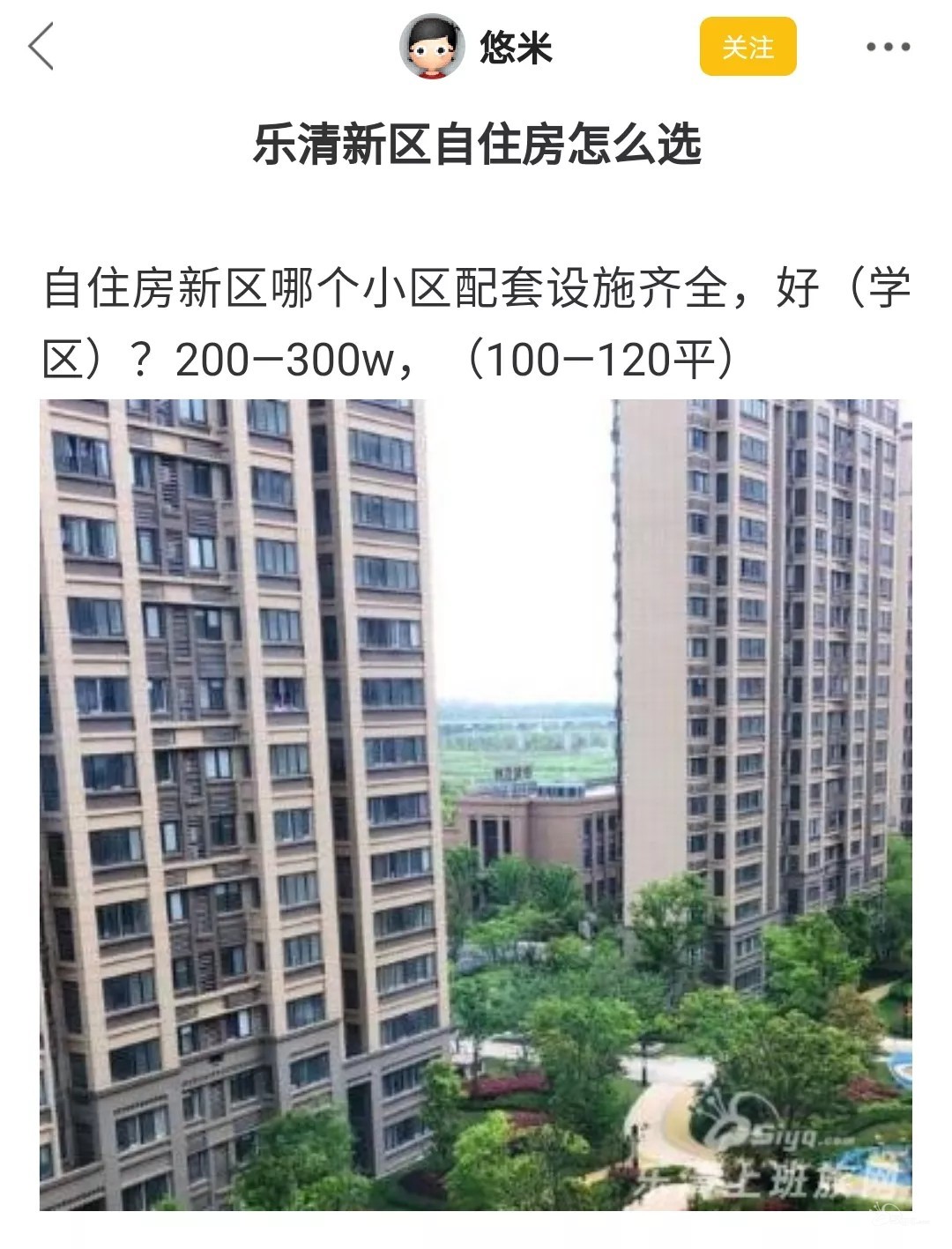Open 悠米's profile from the avatar

tap(432, 47)
